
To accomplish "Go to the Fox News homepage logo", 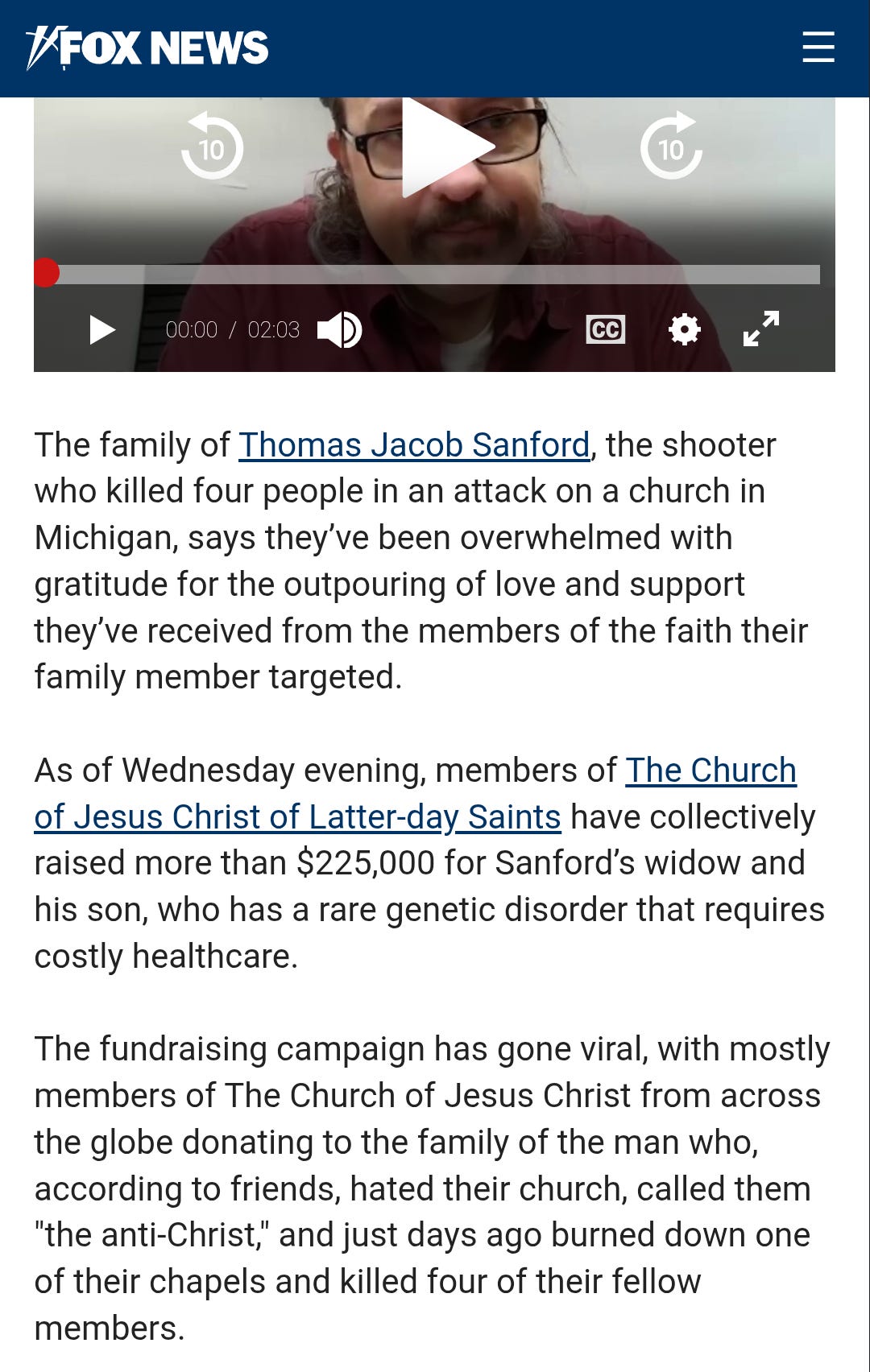I will (147, 48).
